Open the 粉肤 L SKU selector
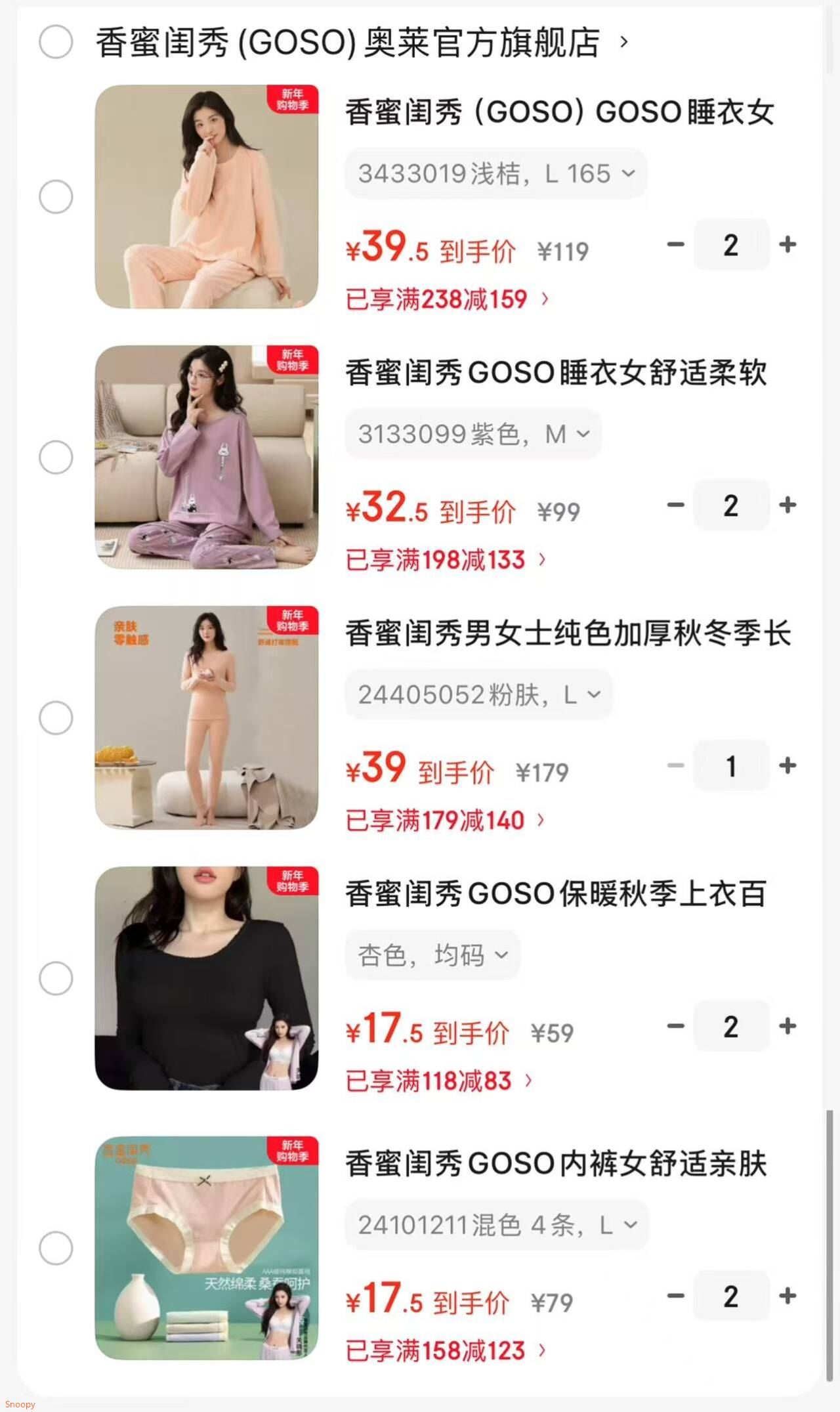 click(x=478, y=694)
